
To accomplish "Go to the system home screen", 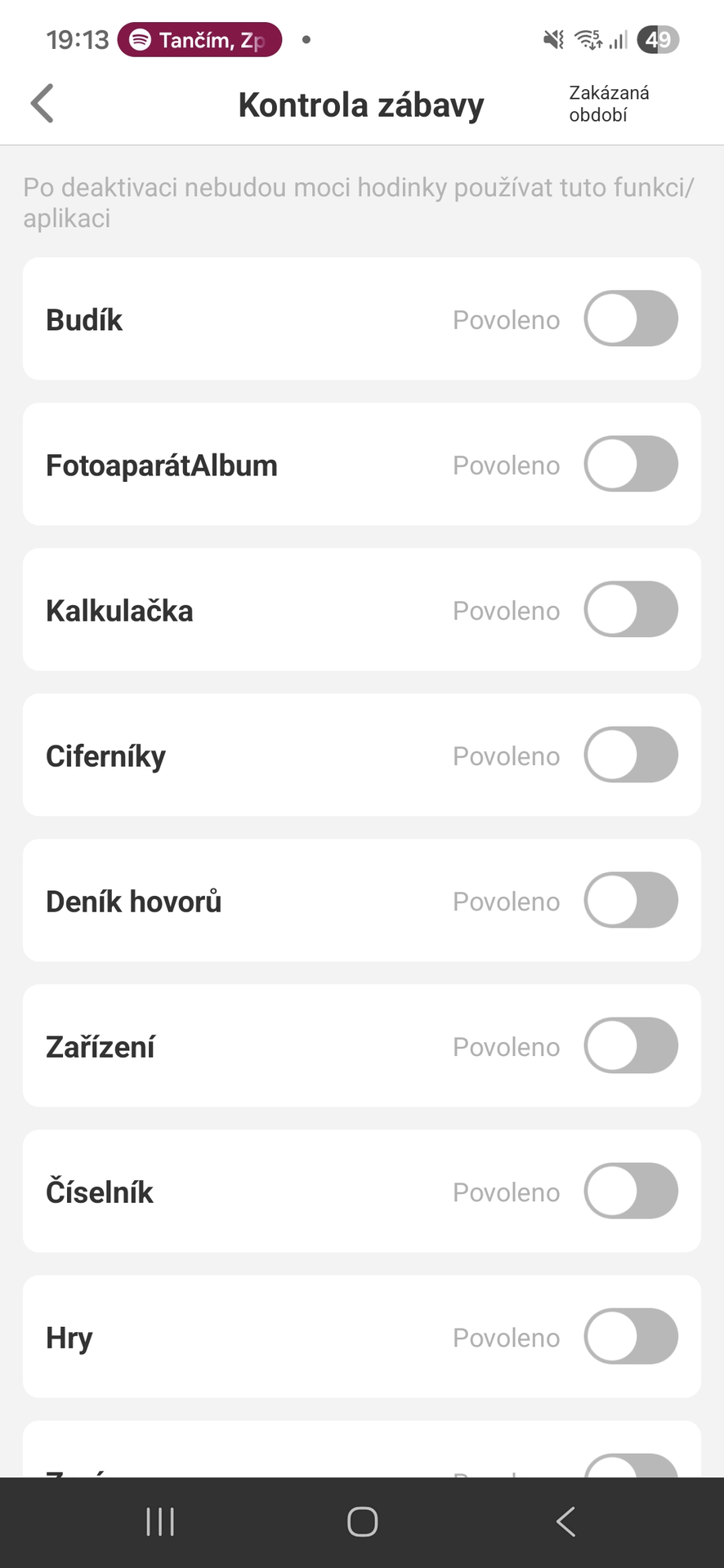I will pos(362,1521).
